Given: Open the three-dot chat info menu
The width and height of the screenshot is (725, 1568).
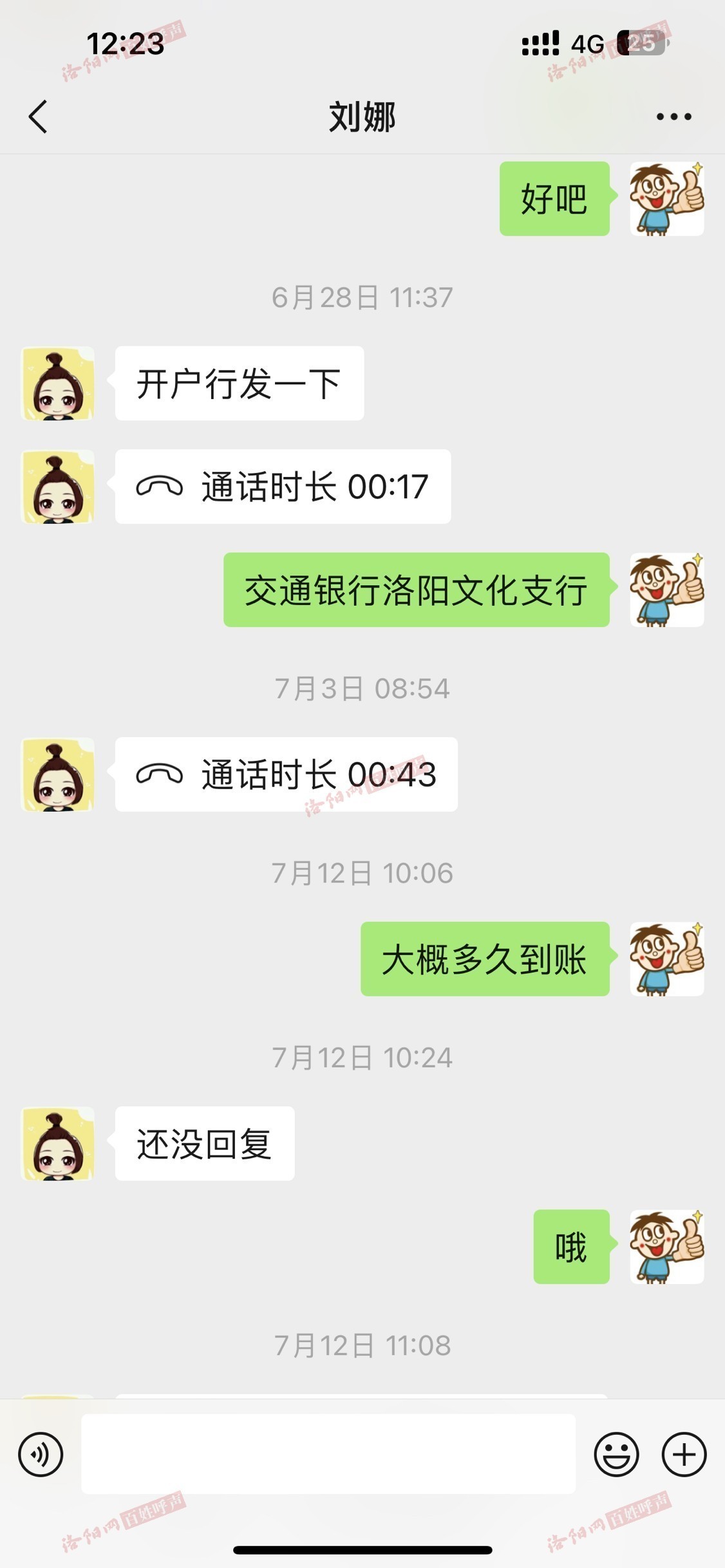Looking at the screenshot, I should click(673, 117).
